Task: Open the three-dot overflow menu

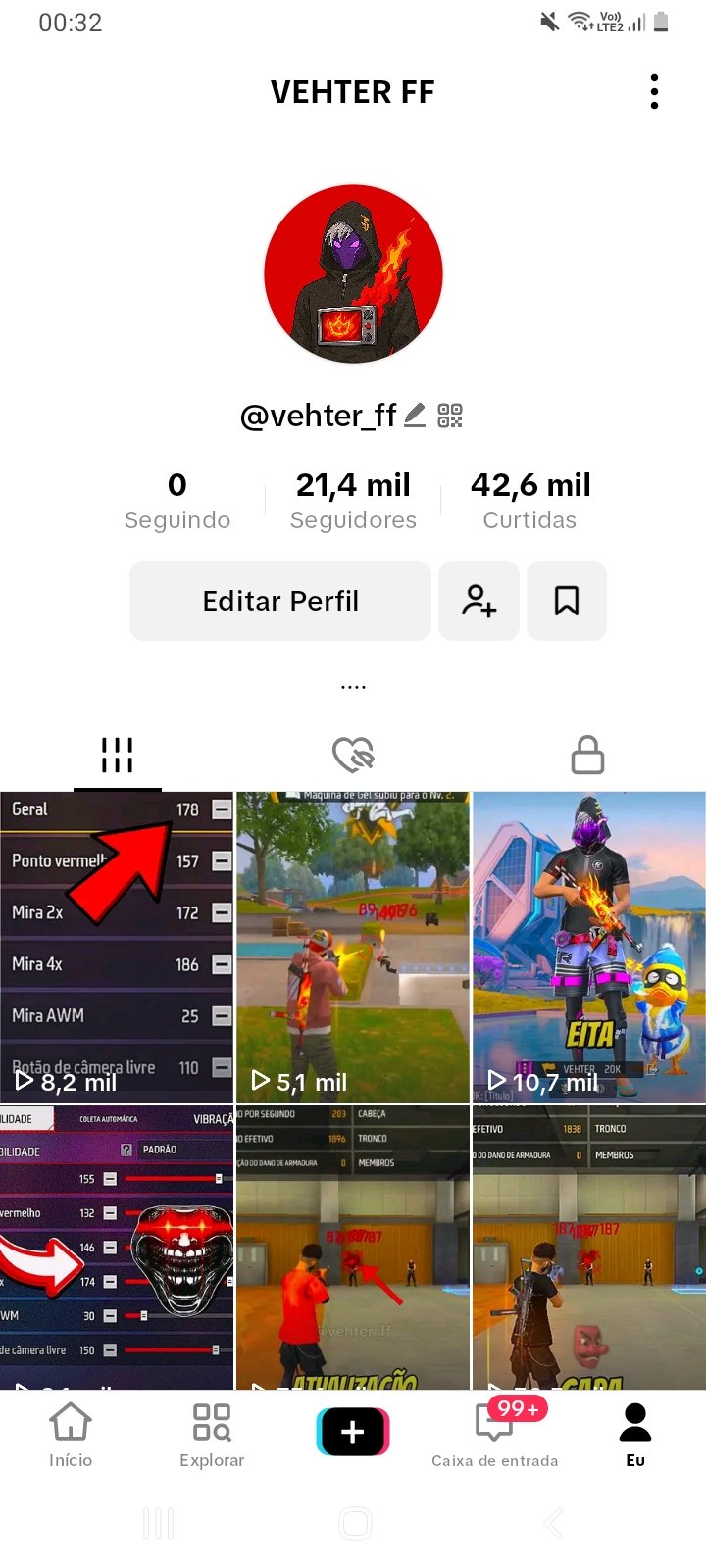Action: tap(654, 92)
